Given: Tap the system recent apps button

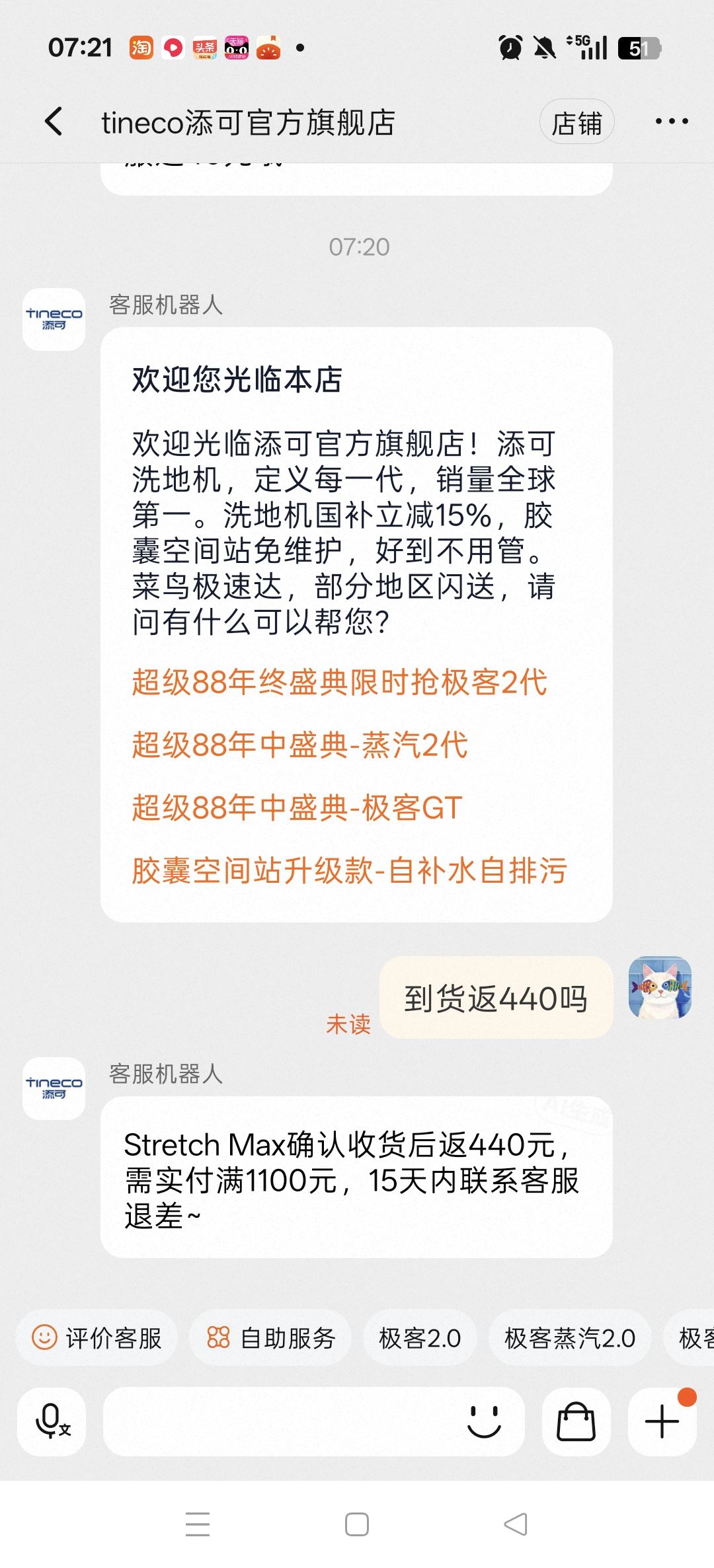Looking at the screenshot, I should 198,1525.
